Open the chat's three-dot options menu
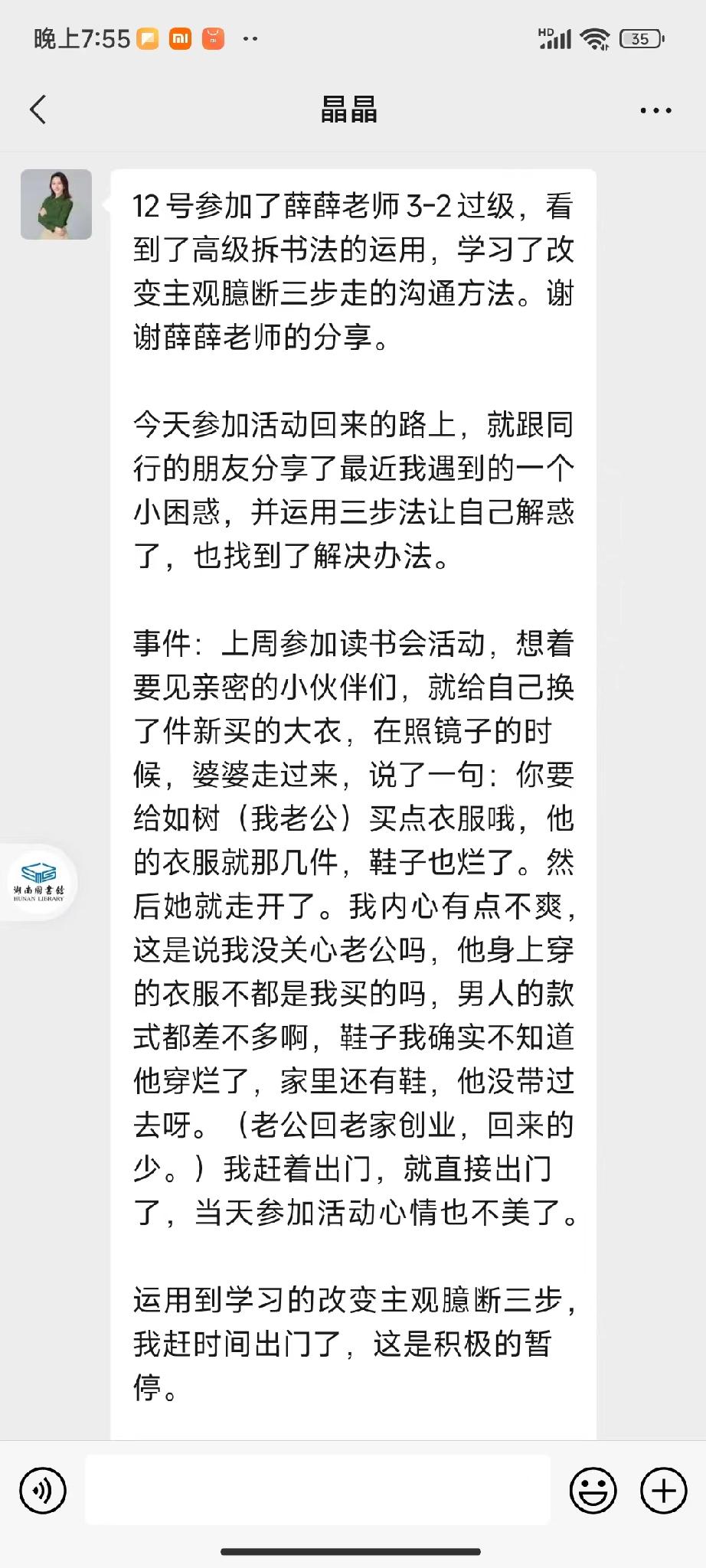Viewport: 706px width, 1568px height. [x=655, y=110]
